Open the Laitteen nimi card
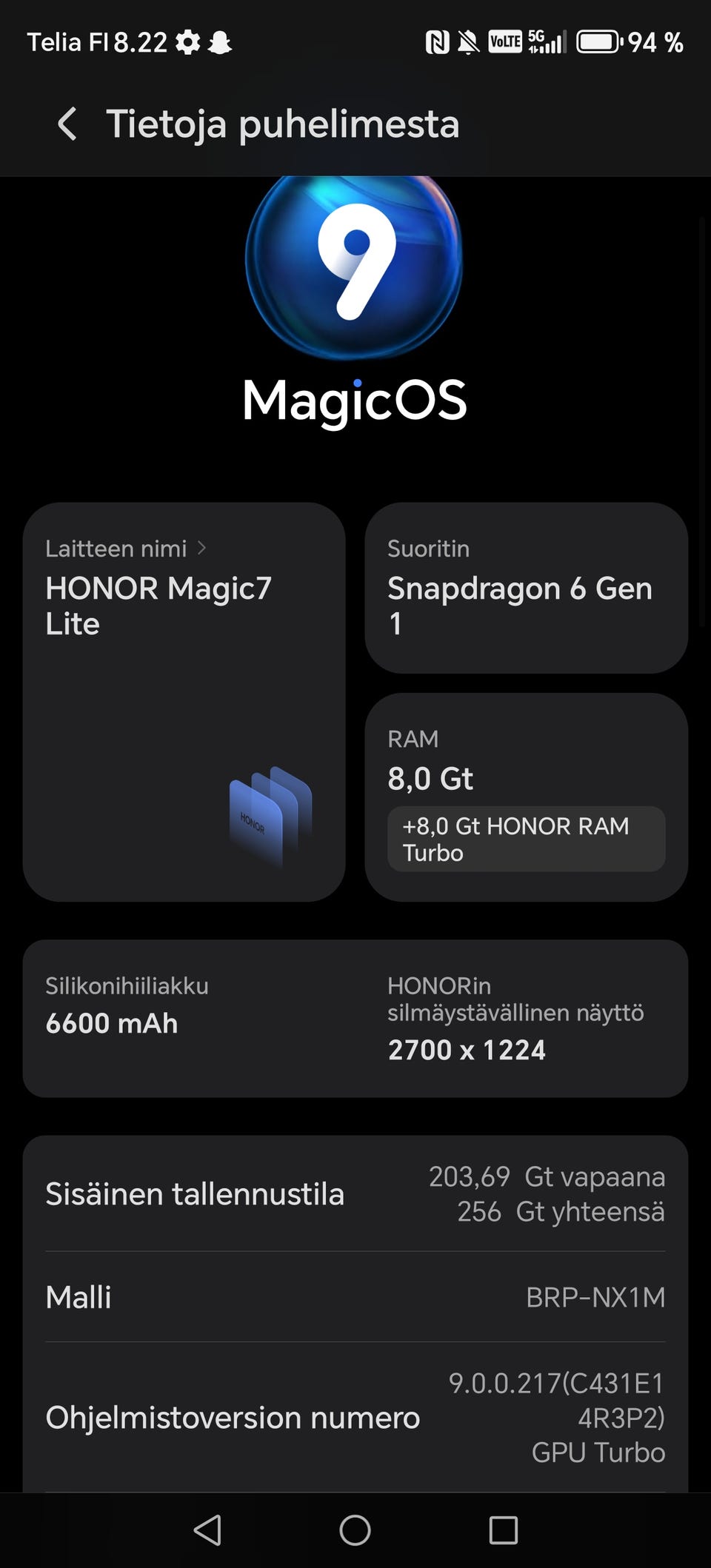The width and height of the screenshot is (711, 1568). tap(184, 700)
